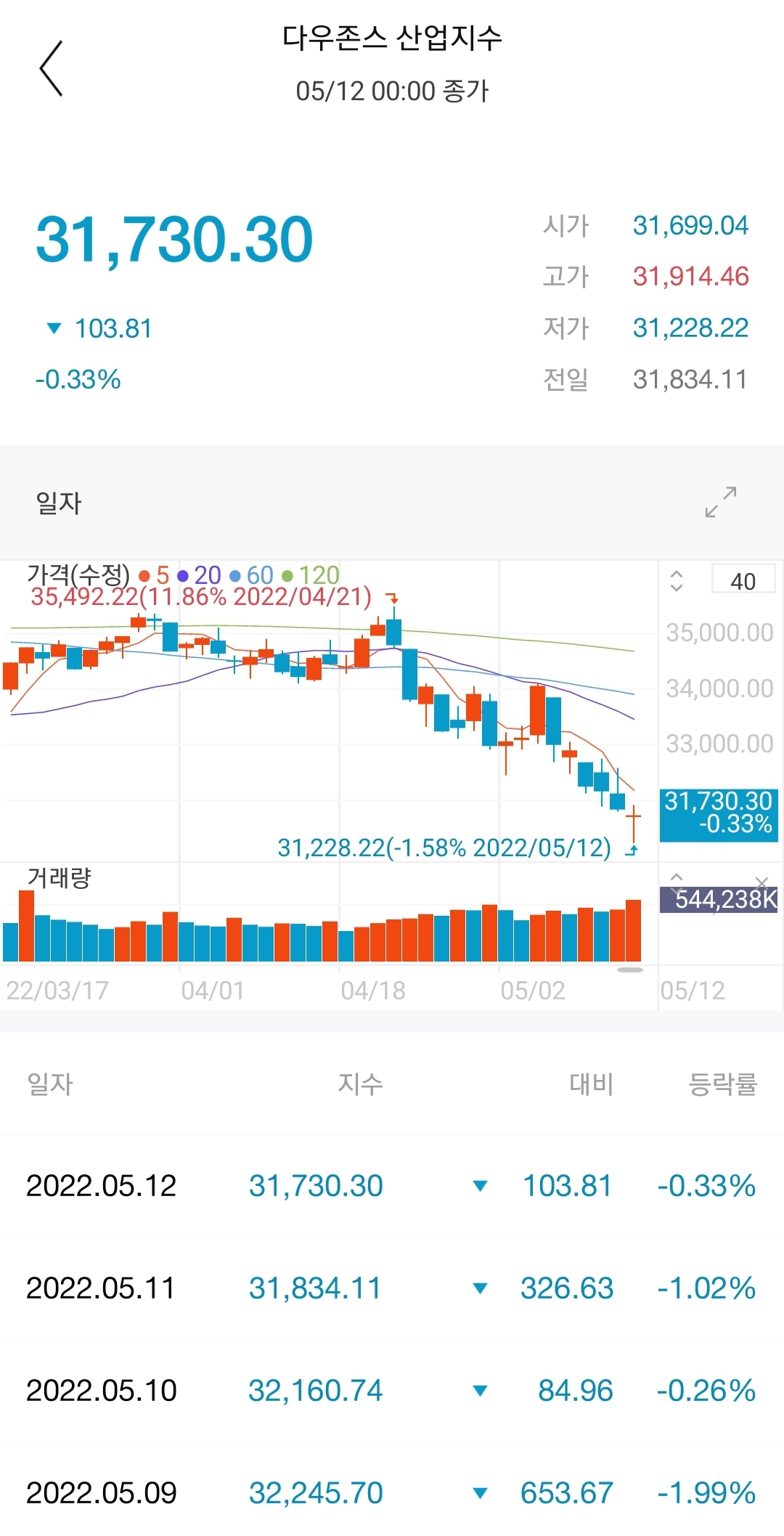Edit the candle count field showing 40

[x=743, y=581]
